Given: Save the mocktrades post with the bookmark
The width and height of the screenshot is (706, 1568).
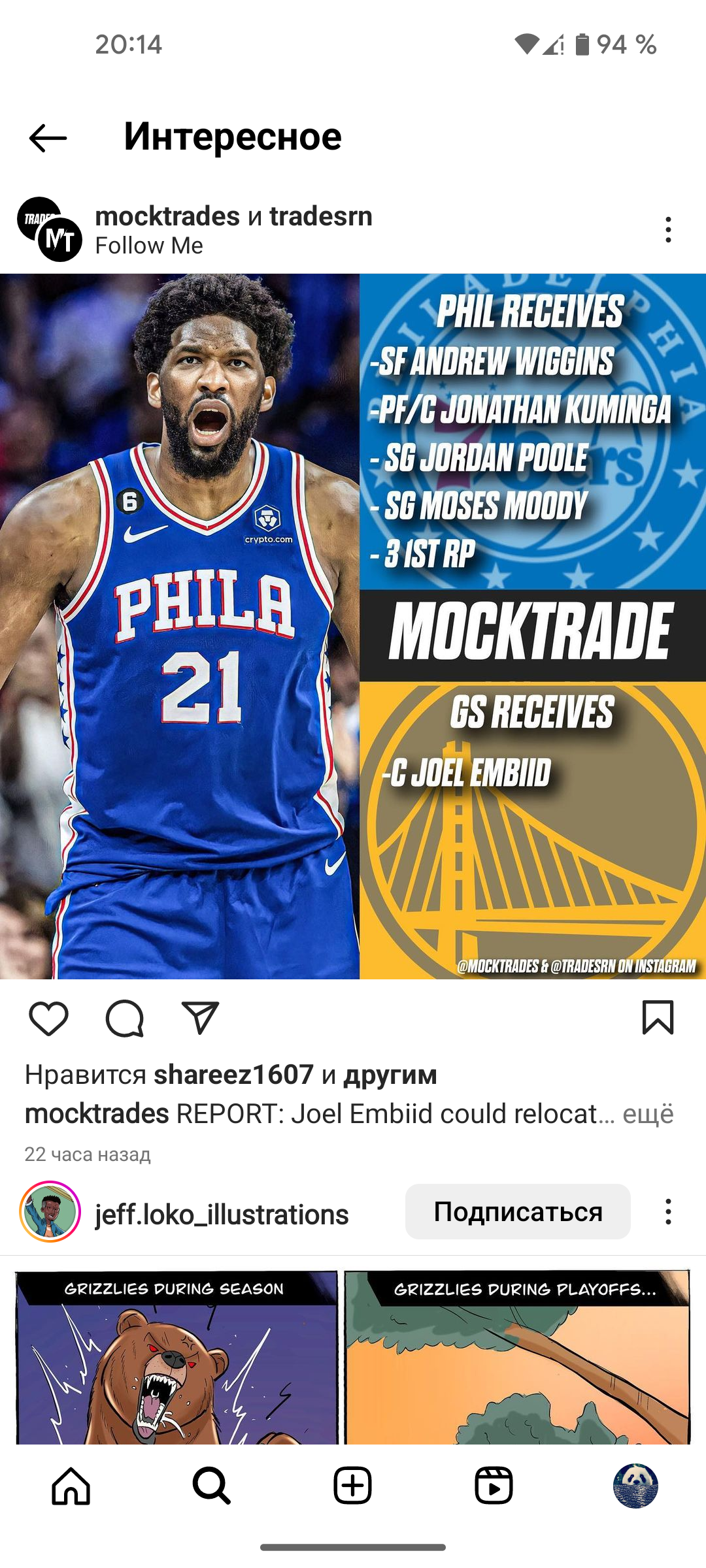Looking at the screenshot, I should tap(658, 1017).
